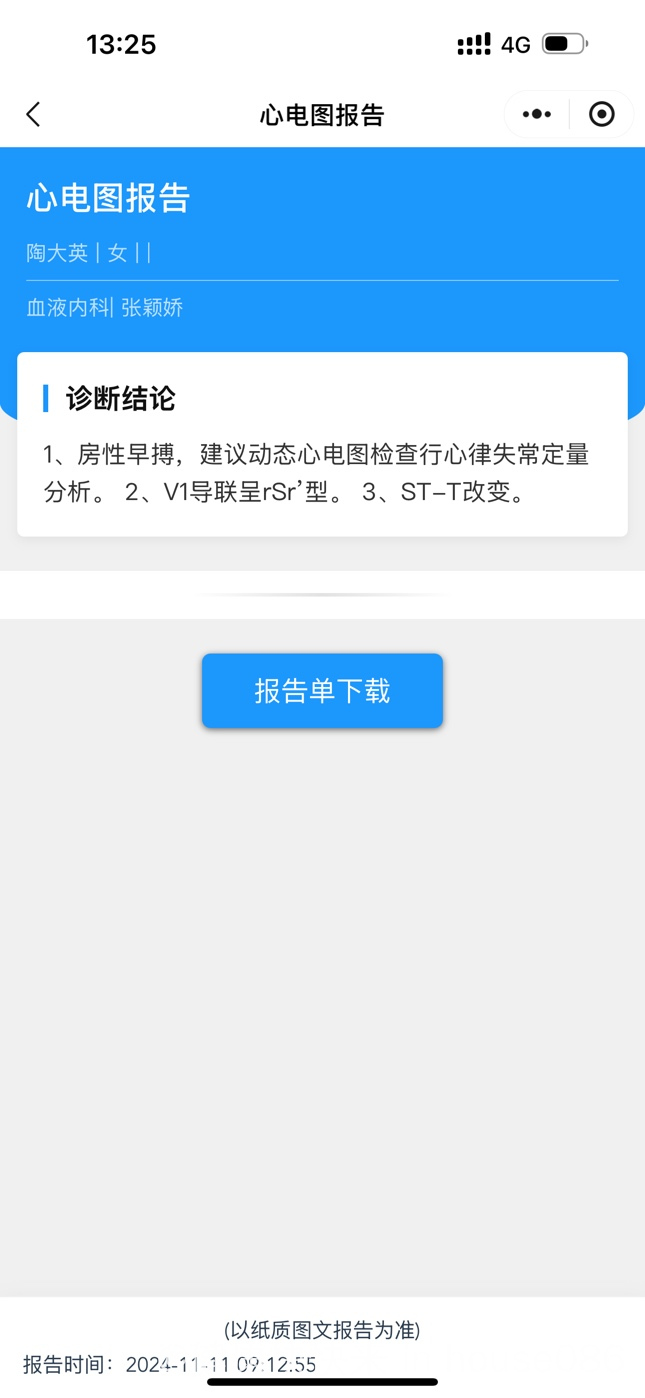Close the mini program via the circle icon
This screenshot has height=1398, width=645.
[601, 115]
